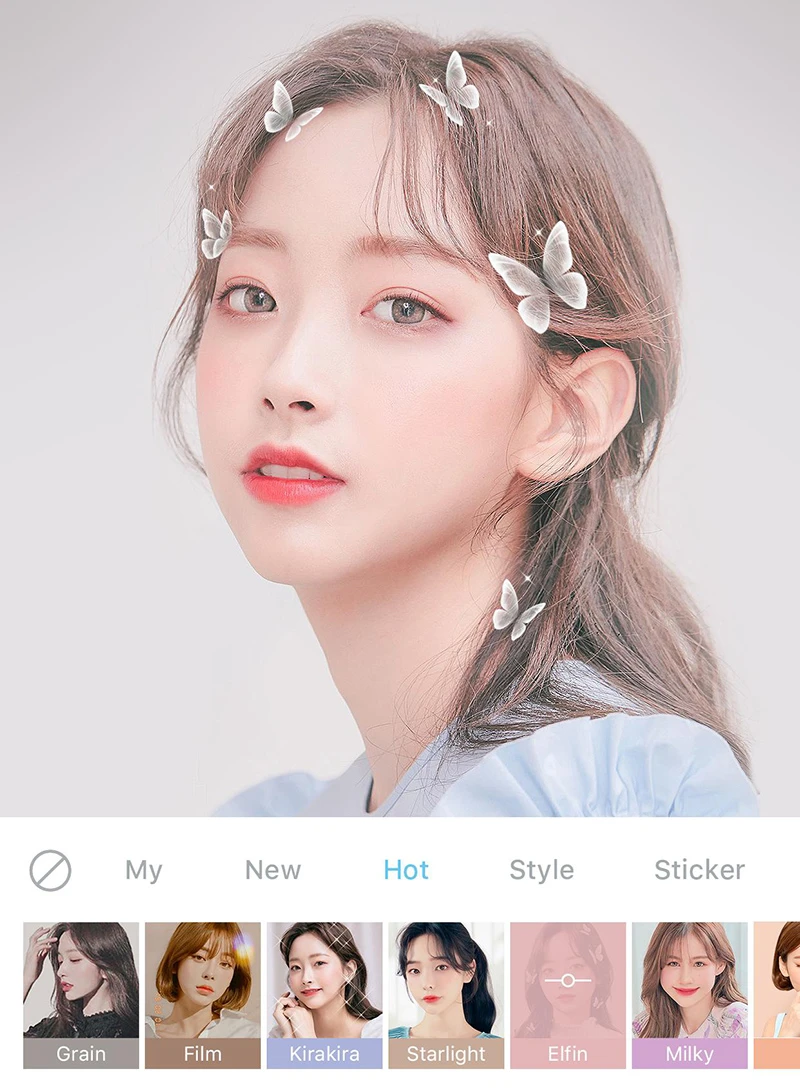Select the Kirakira filter
800x1090 pixels.
click(324, 994)
